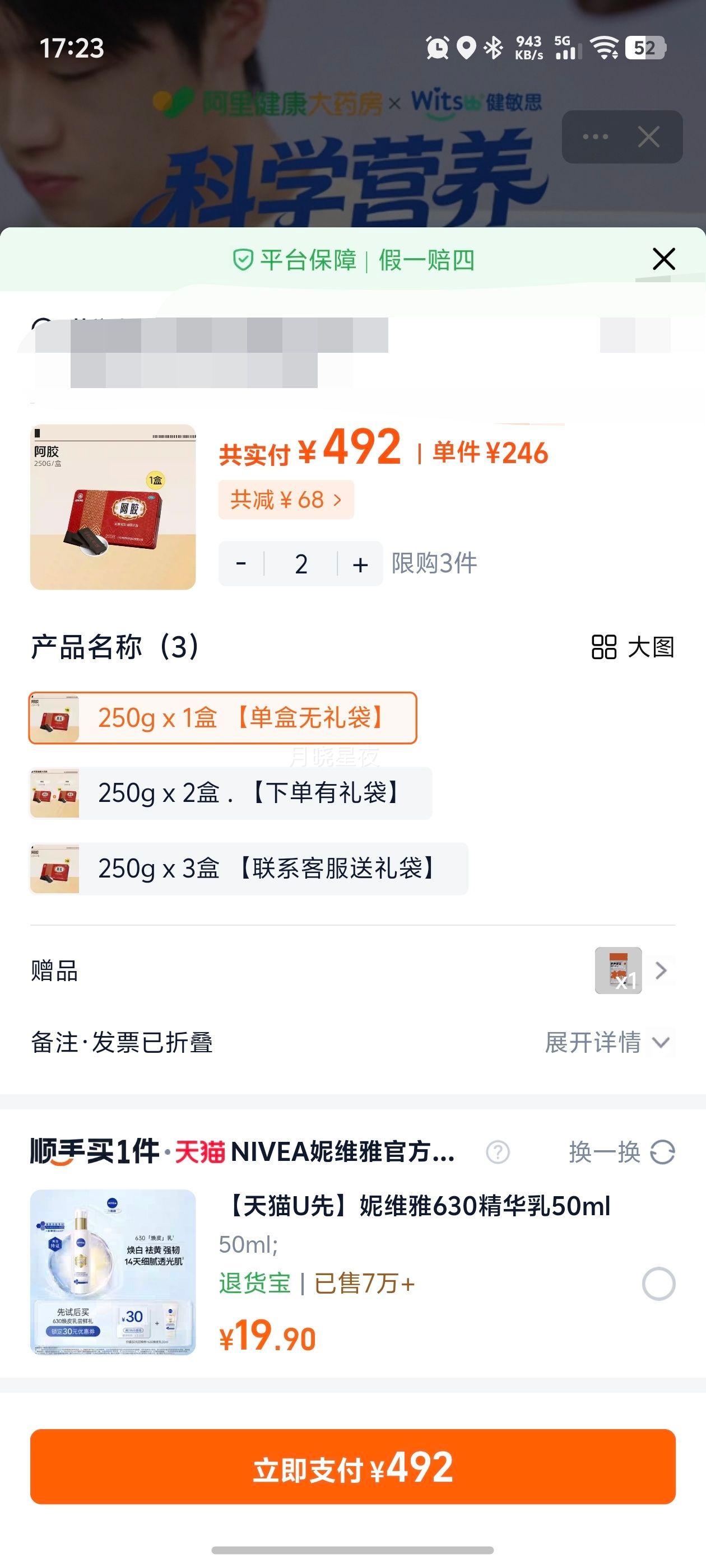
Task: Click the green shield icon on the guarantee banner
Action: click(244, 259)
